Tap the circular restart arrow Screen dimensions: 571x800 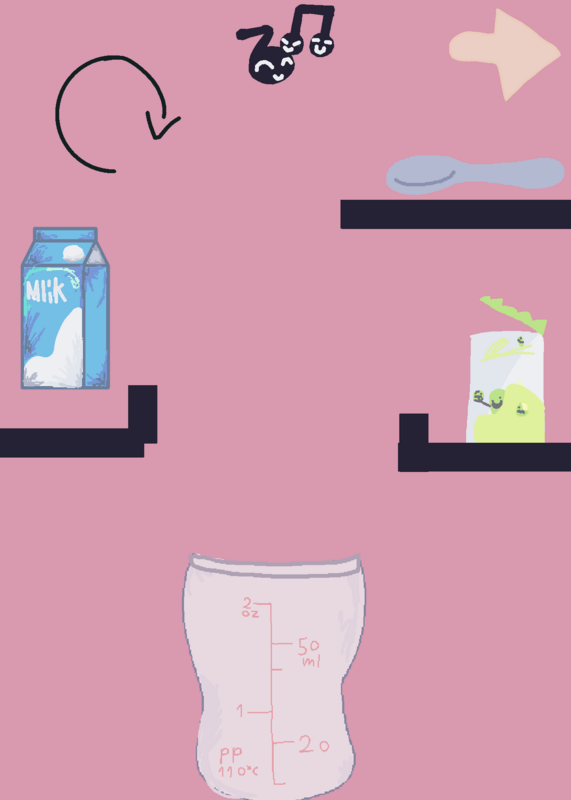[116, 114]
